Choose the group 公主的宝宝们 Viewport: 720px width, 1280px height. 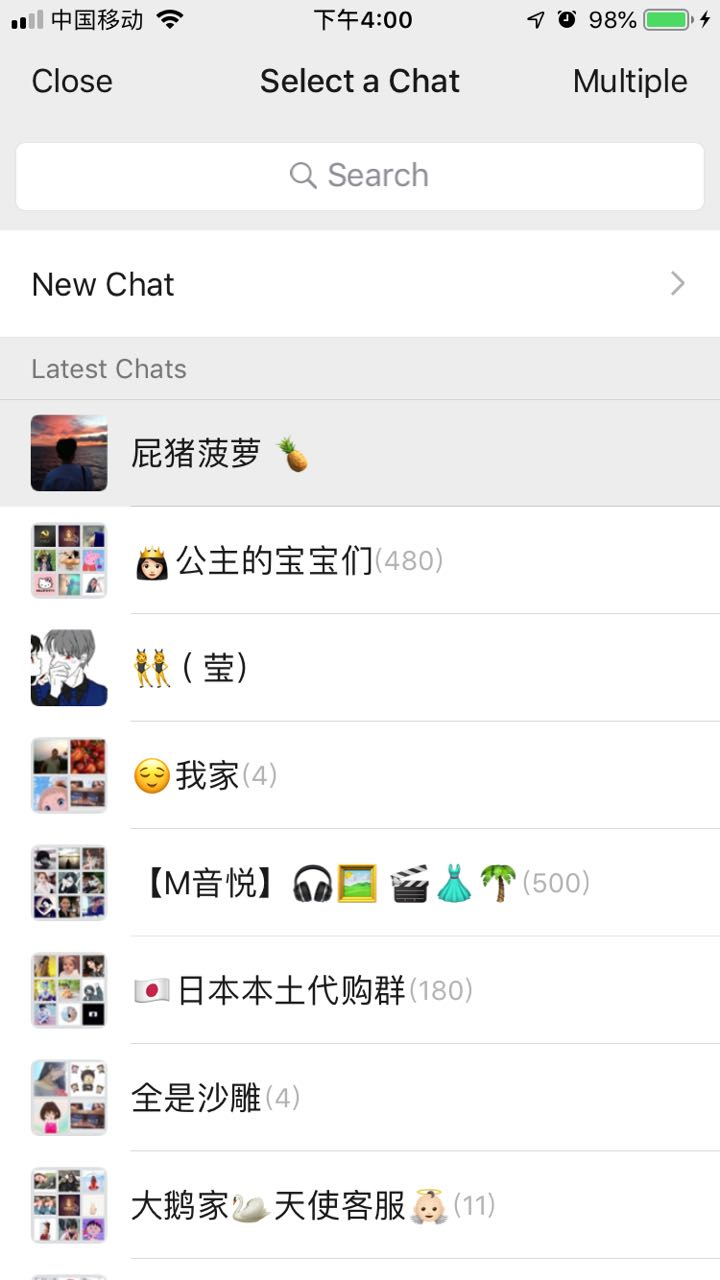pyautogui.click(x=360, y=561)
